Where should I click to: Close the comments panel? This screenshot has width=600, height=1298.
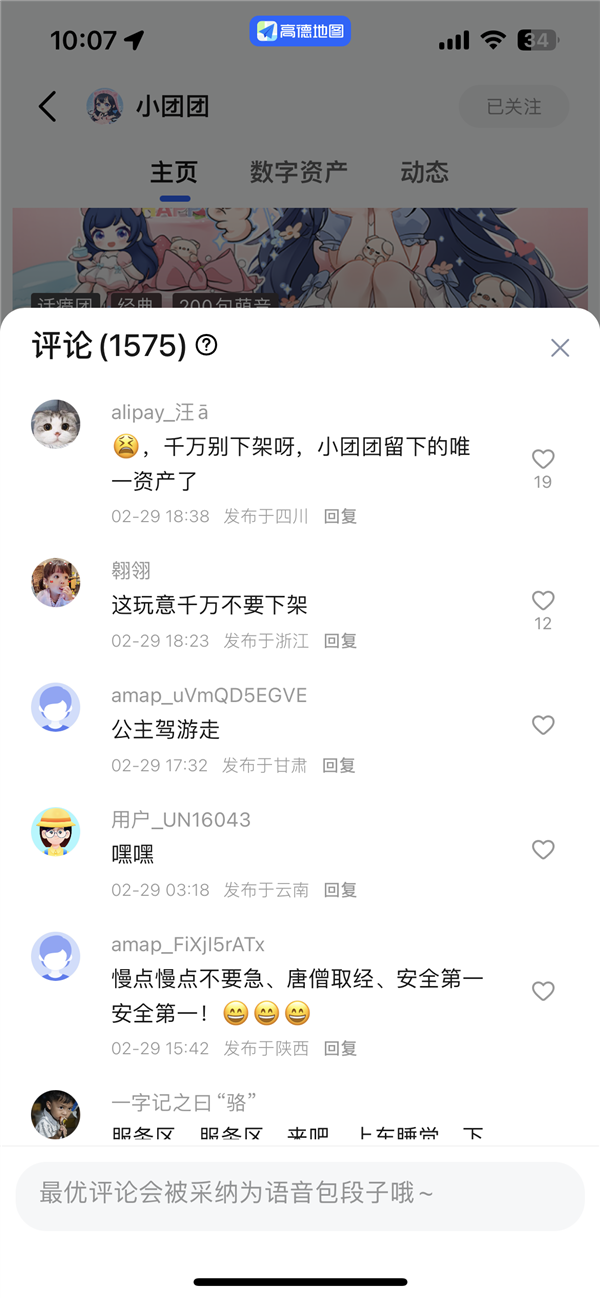point(560,347)
